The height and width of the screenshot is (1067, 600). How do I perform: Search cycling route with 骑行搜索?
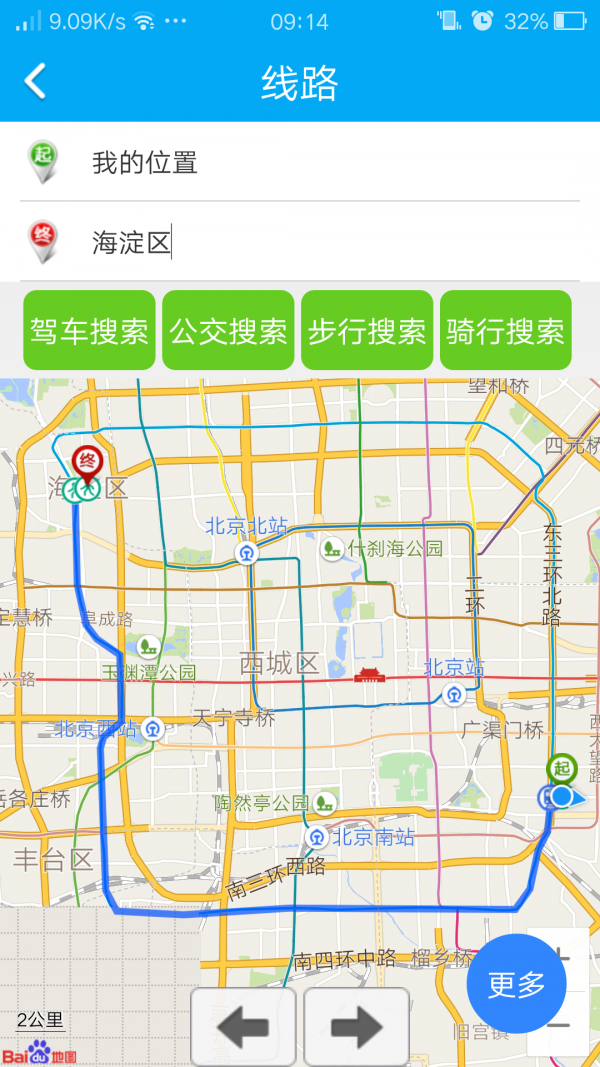505,331
